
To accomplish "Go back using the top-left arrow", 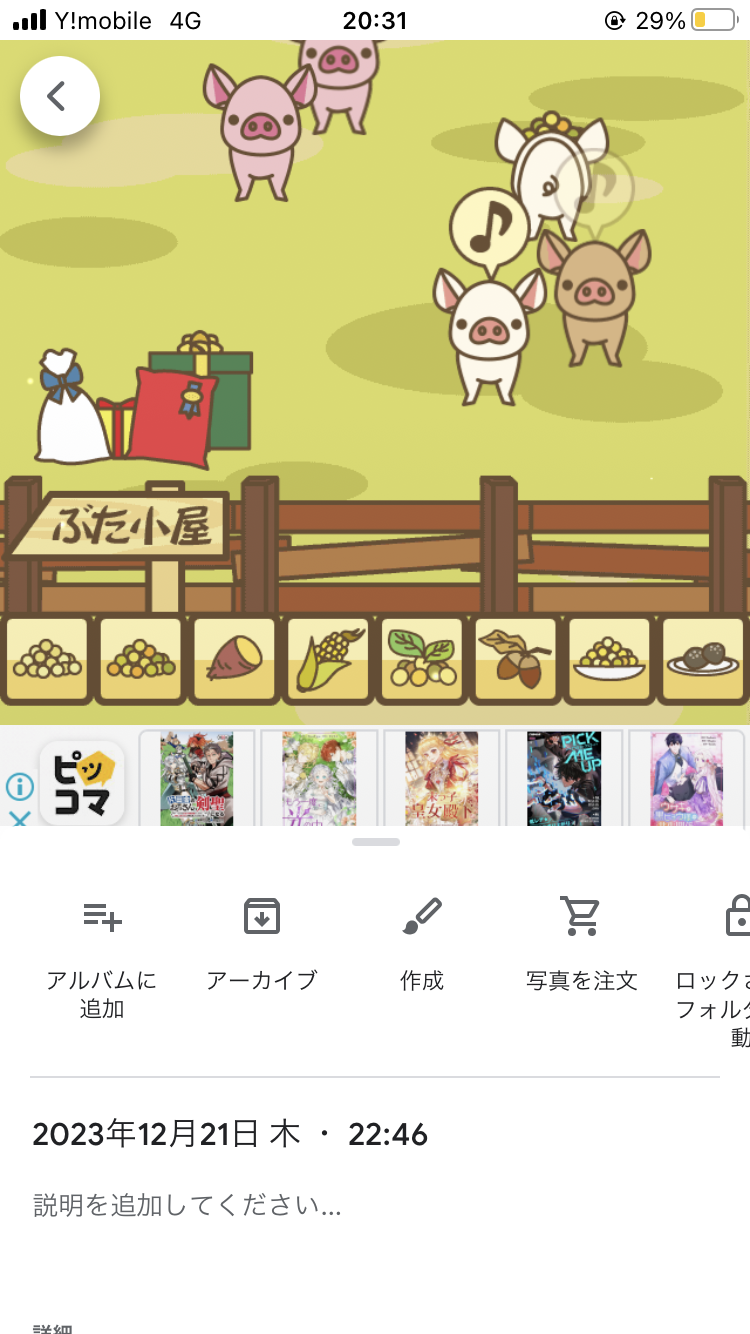I will point(59,96).
